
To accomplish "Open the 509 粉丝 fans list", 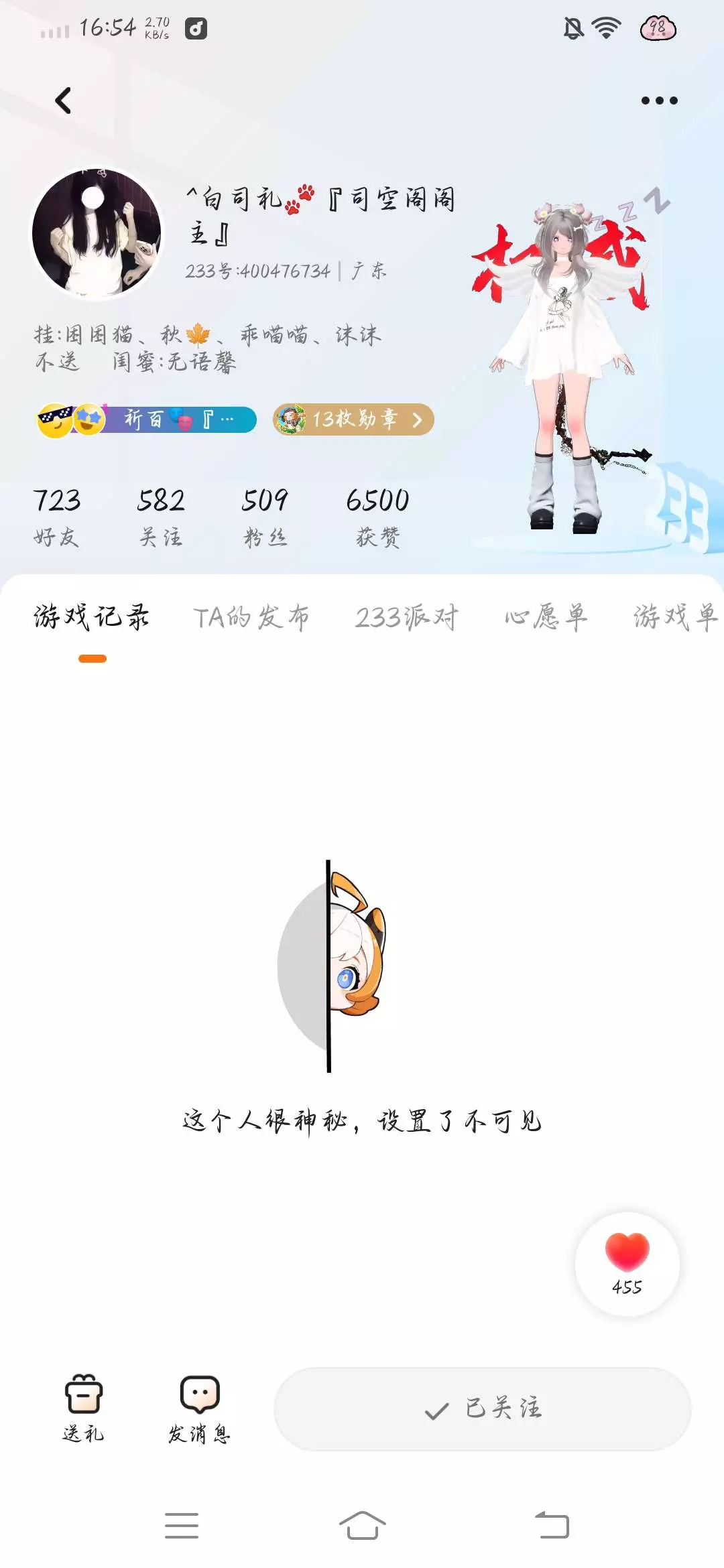I will (265, 517).
